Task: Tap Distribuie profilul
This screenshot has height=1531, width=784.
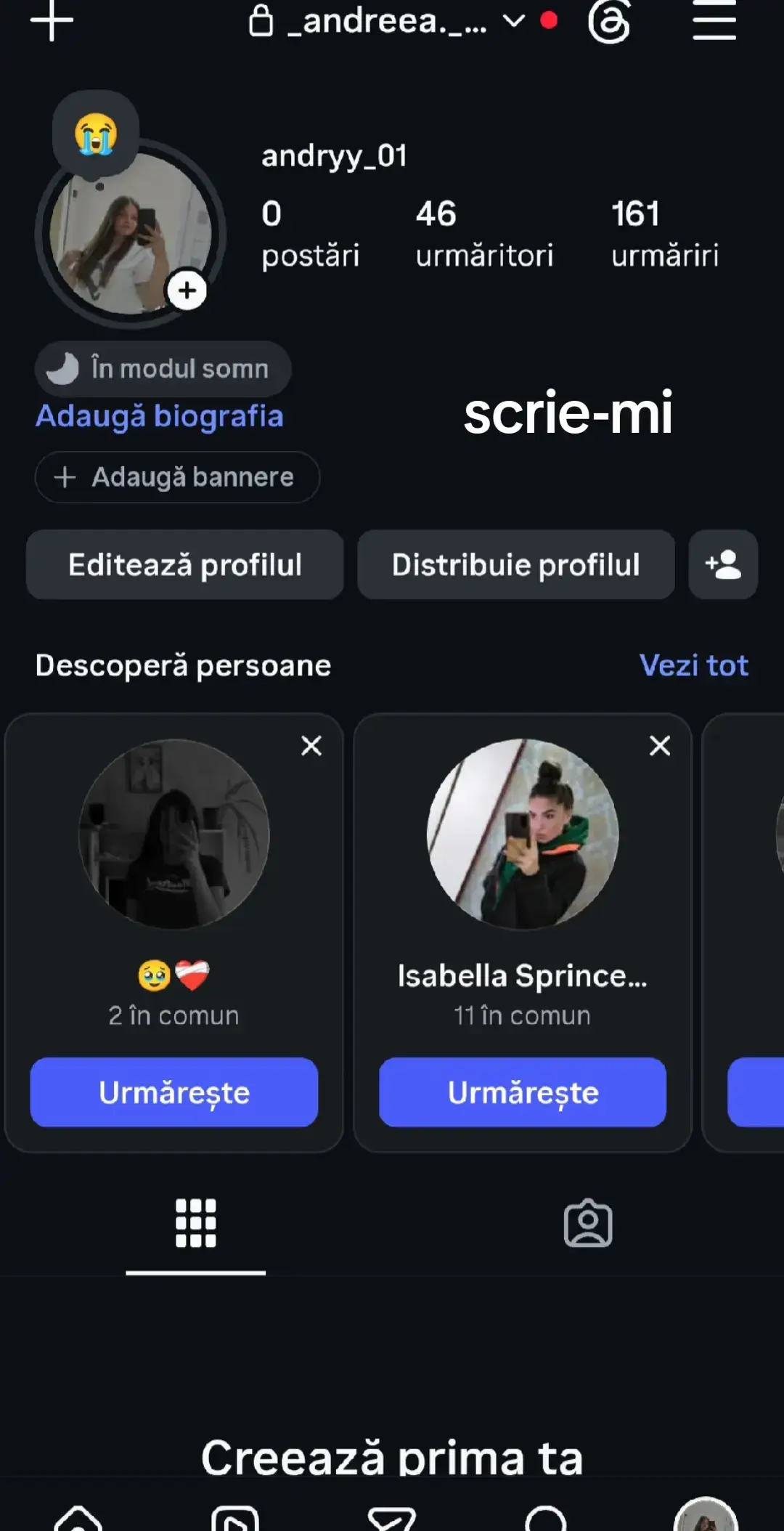Action: point(515,564)
